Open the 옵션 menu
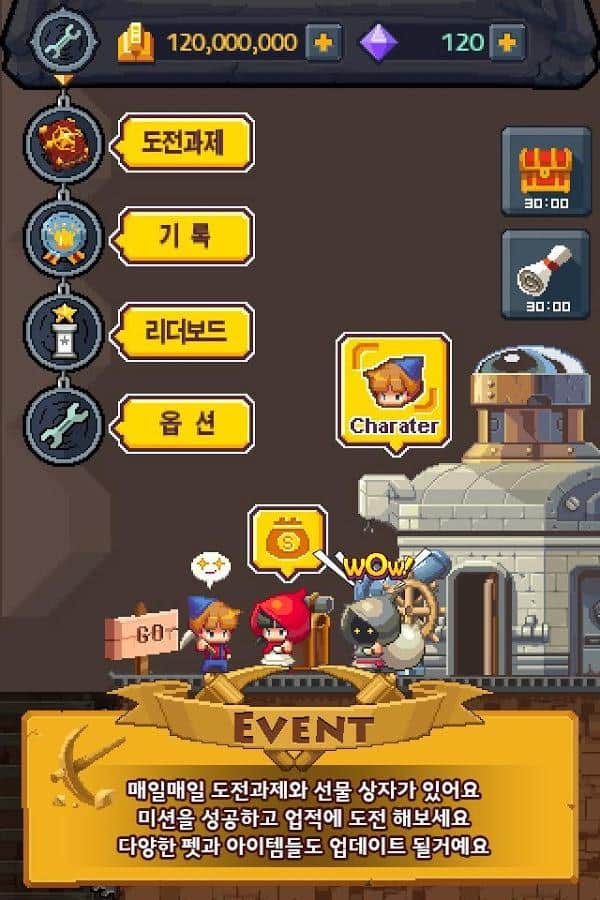Image resolution: width=600 pixels, height=900 pixels. click(x=183, y=423)
